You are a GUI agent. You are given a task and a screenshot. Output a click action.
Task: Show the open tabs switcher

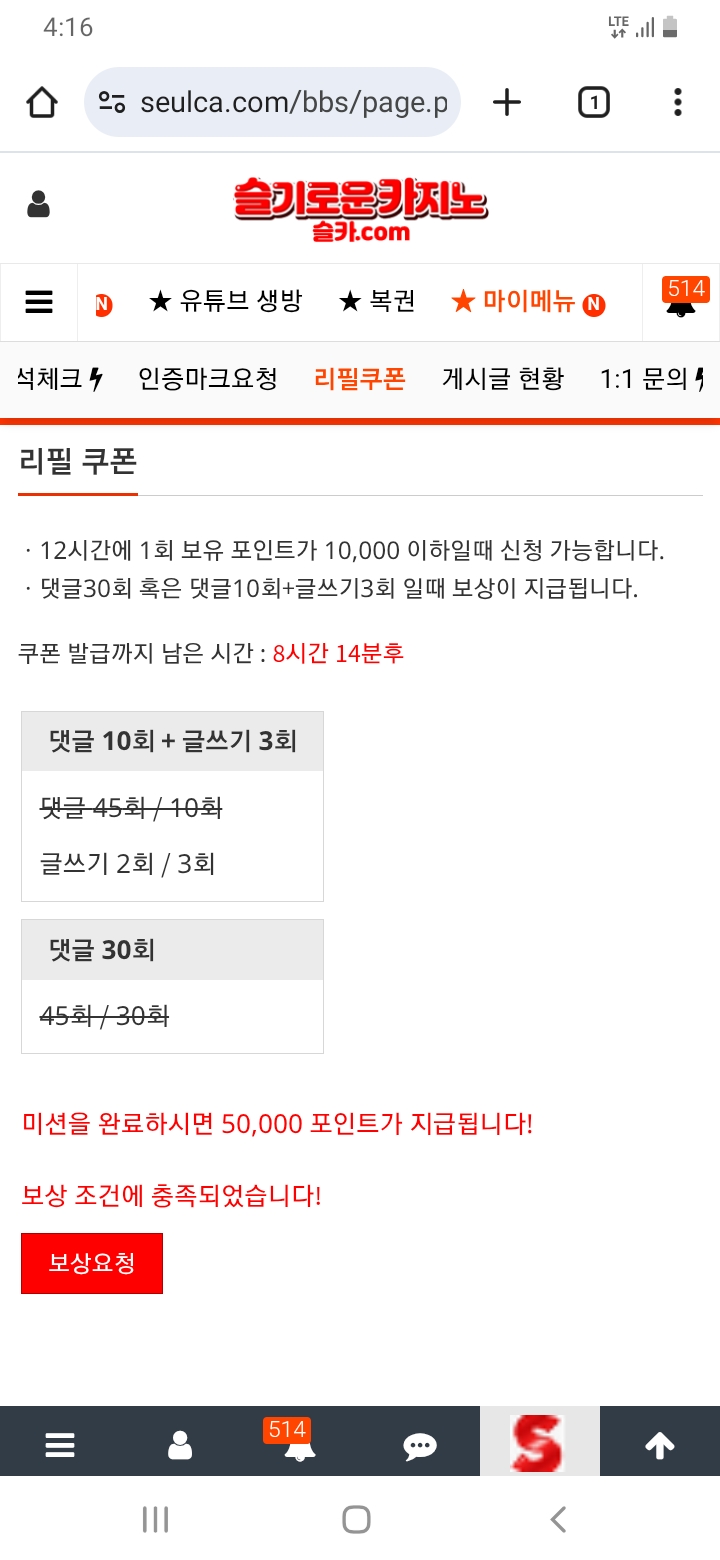(593, 102)
